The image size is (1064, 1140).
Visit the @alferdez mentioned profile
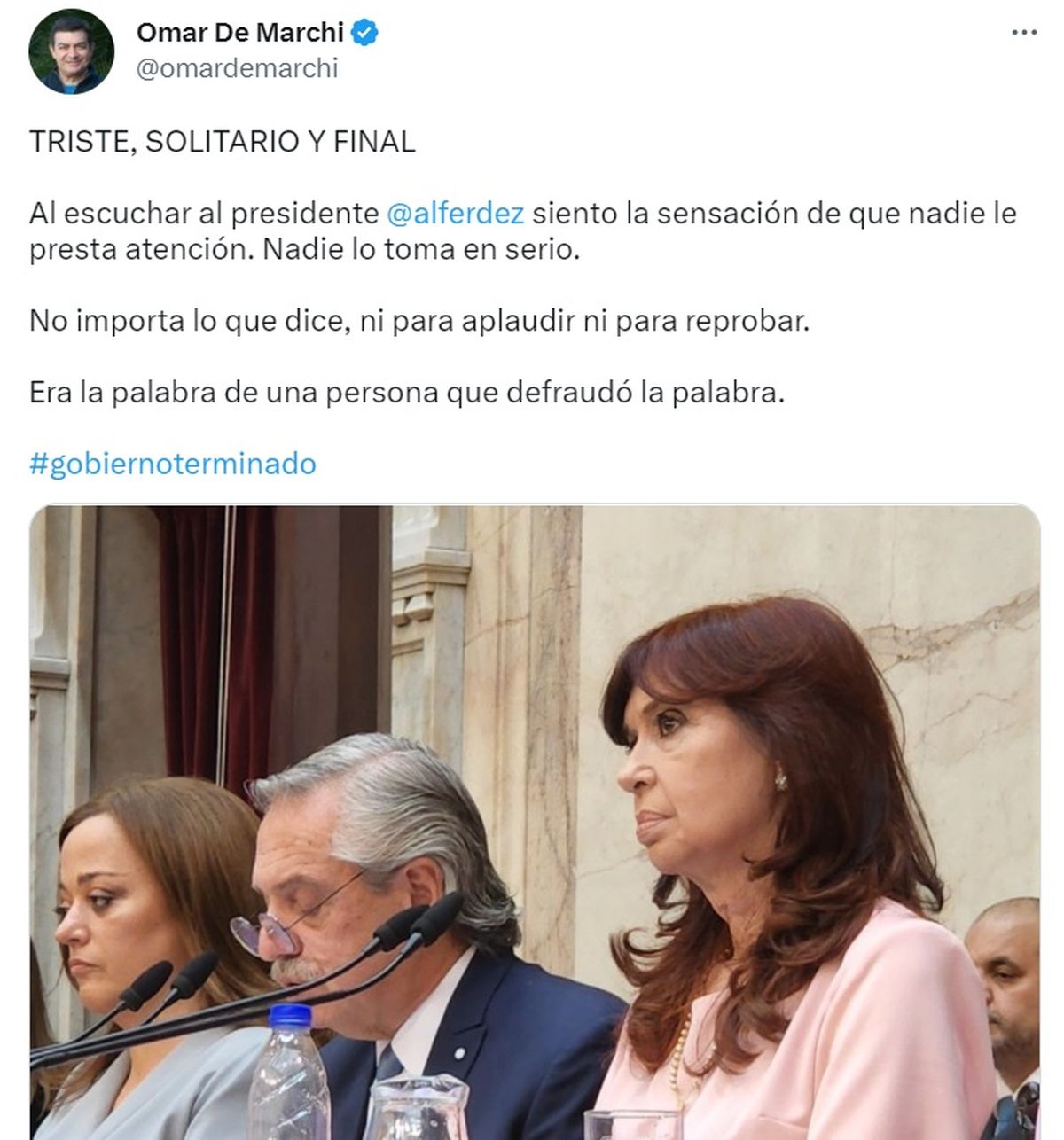coord(455,214)
